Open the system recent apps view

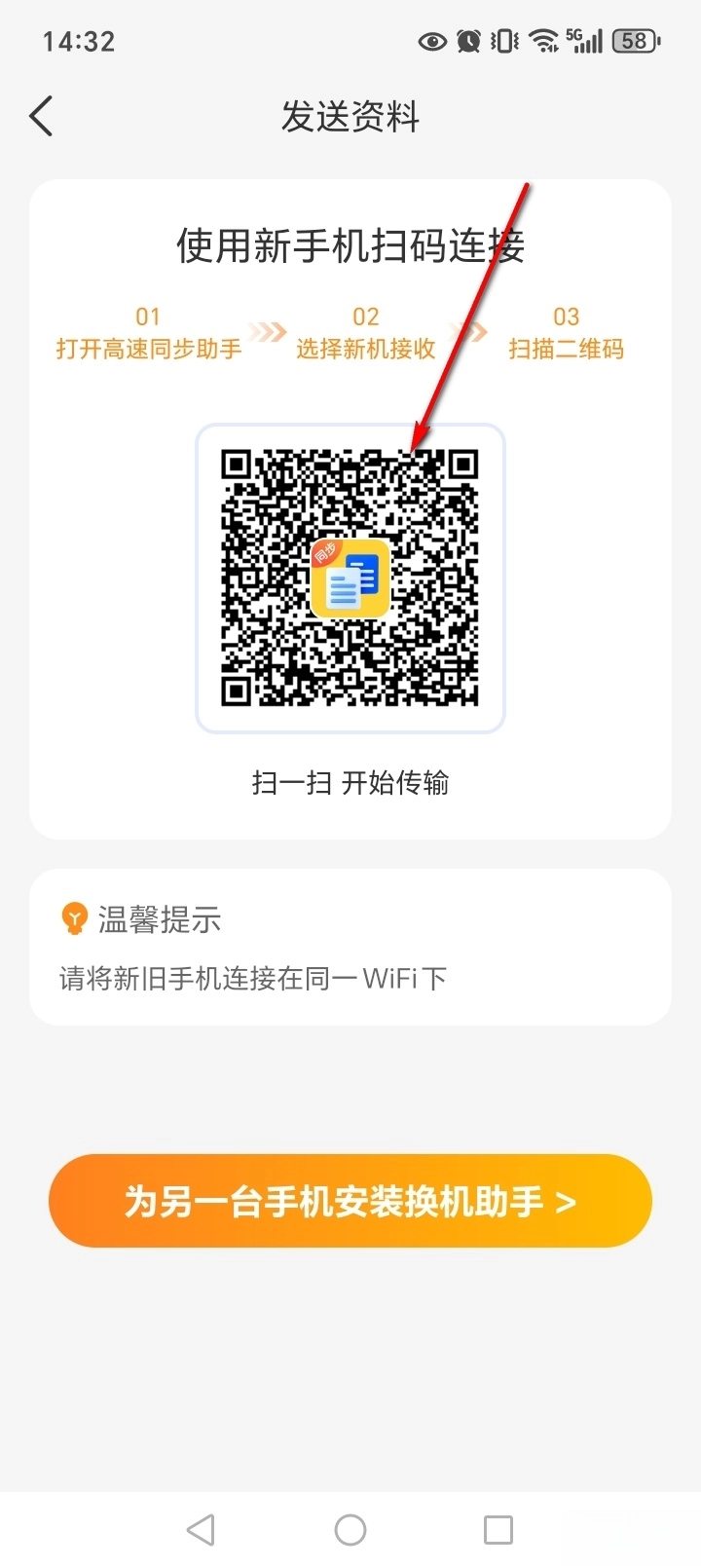(498, 1529)
